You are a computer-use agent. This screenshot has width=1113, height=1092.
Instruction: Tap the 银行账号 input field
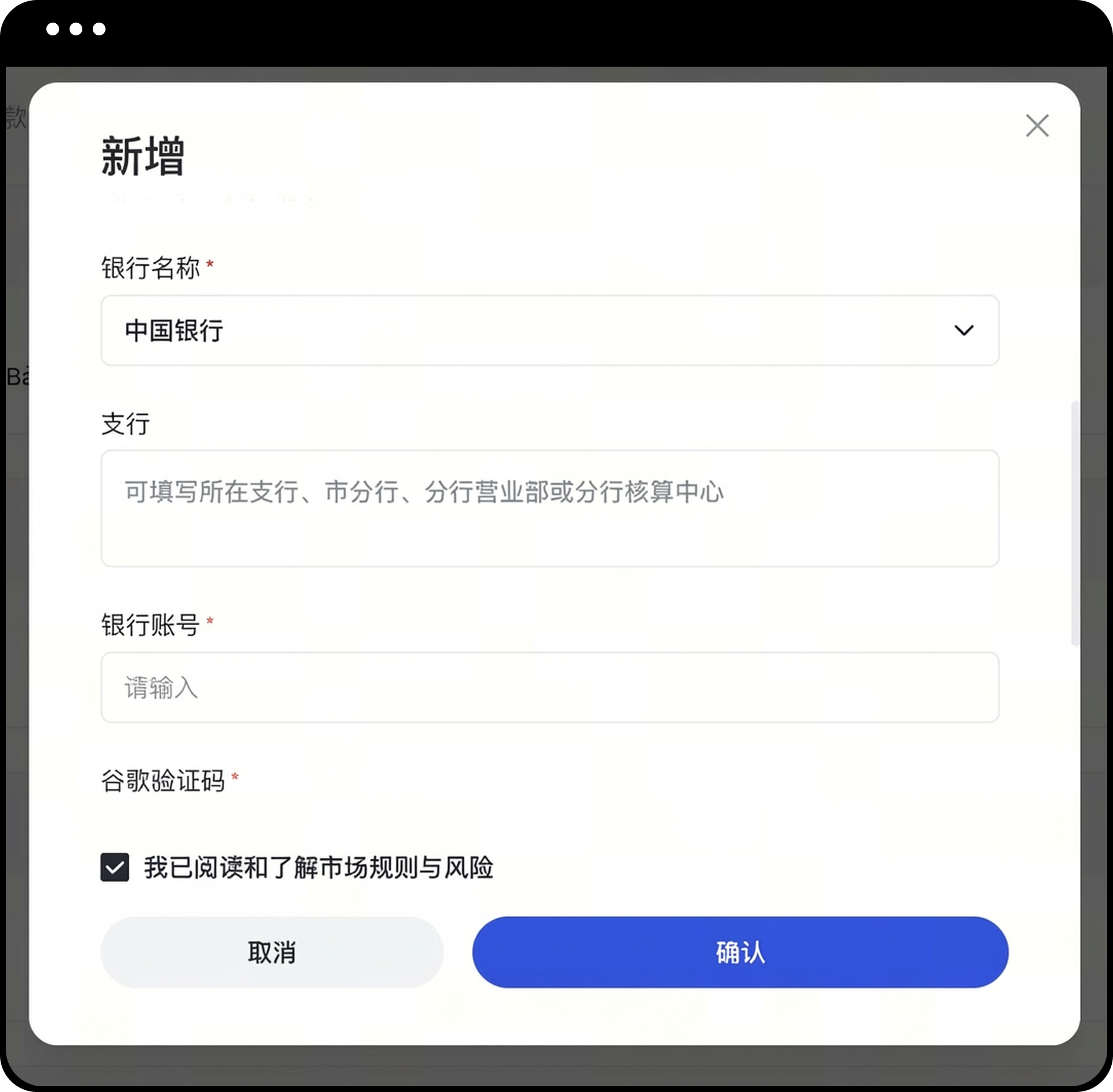point(550,687)
